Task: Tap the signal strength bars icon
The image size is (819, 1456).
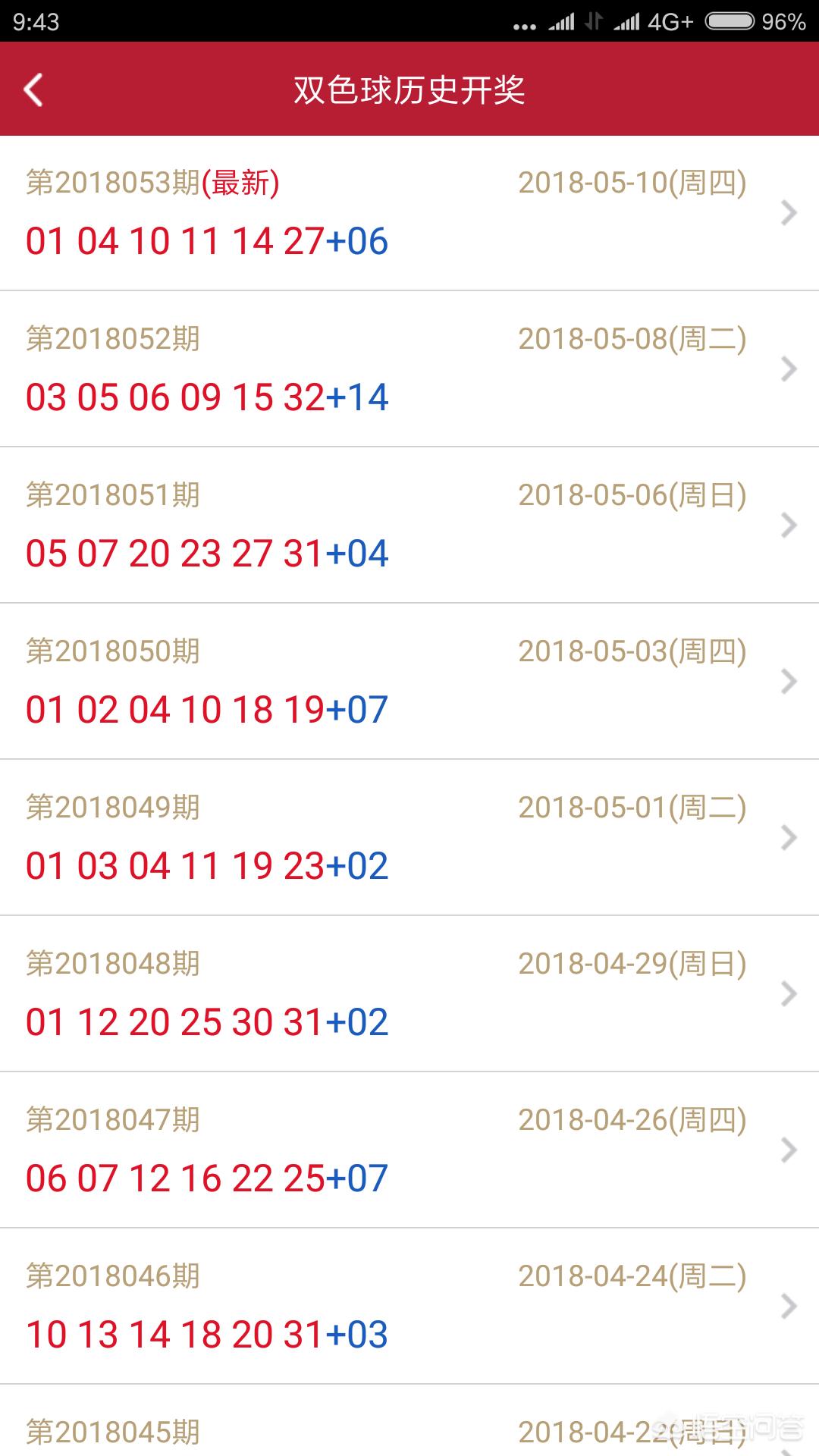Action: tap(561, 21)
